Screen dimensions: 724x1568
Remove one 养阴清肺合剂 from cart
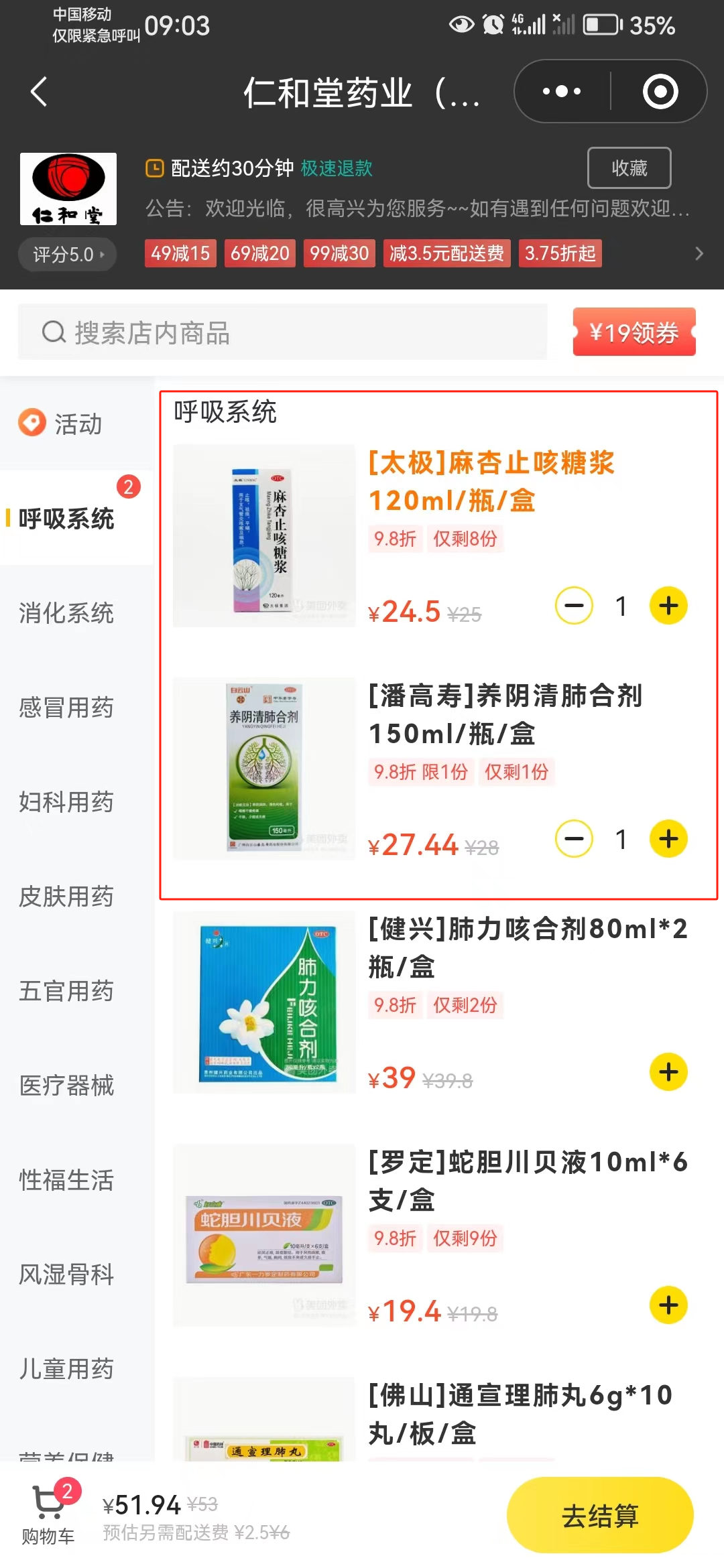574,839
